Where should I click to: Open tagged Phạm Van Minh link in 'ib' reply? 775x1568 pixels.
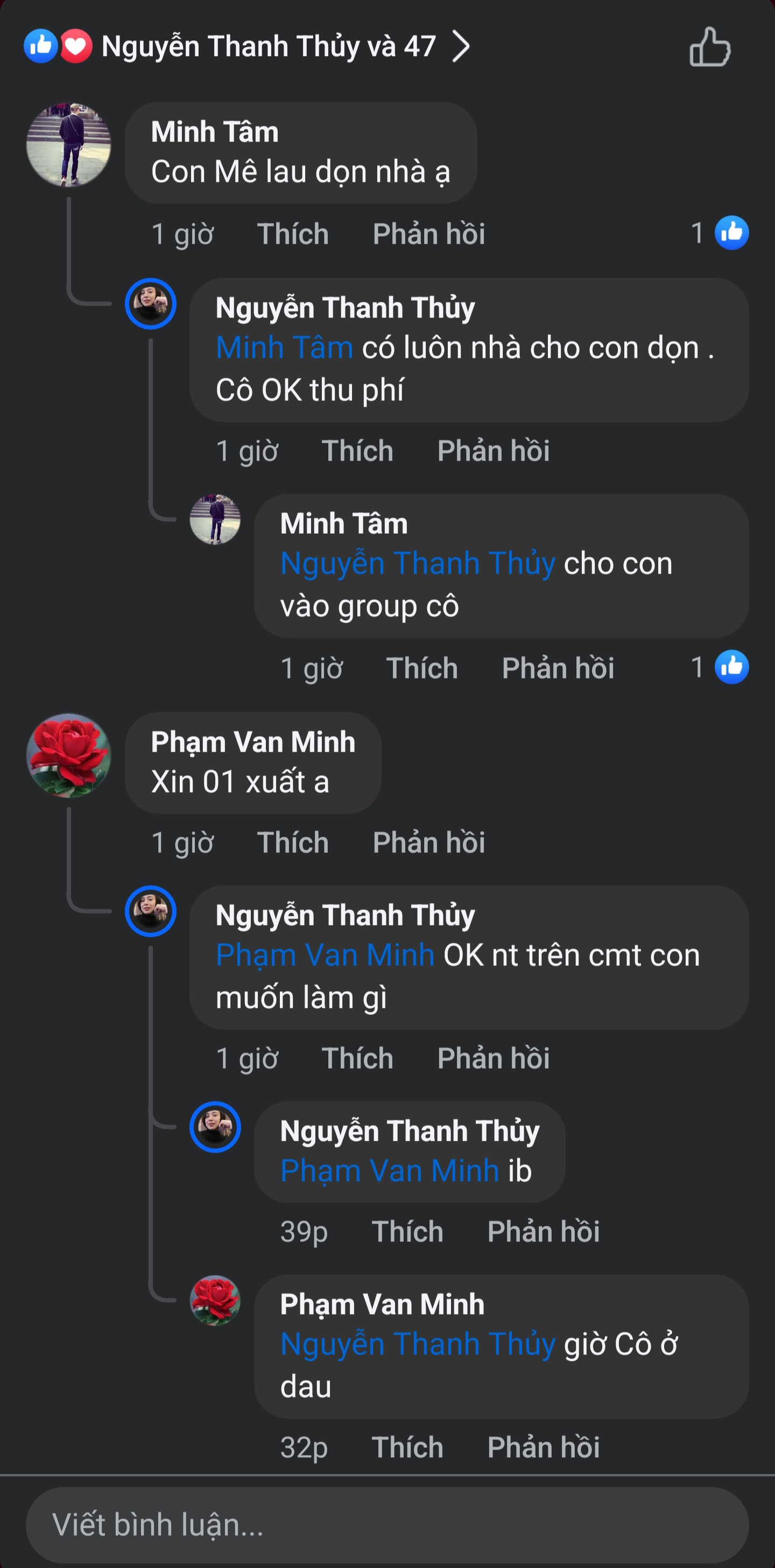pyautogui.click(x=390, y=1170)
